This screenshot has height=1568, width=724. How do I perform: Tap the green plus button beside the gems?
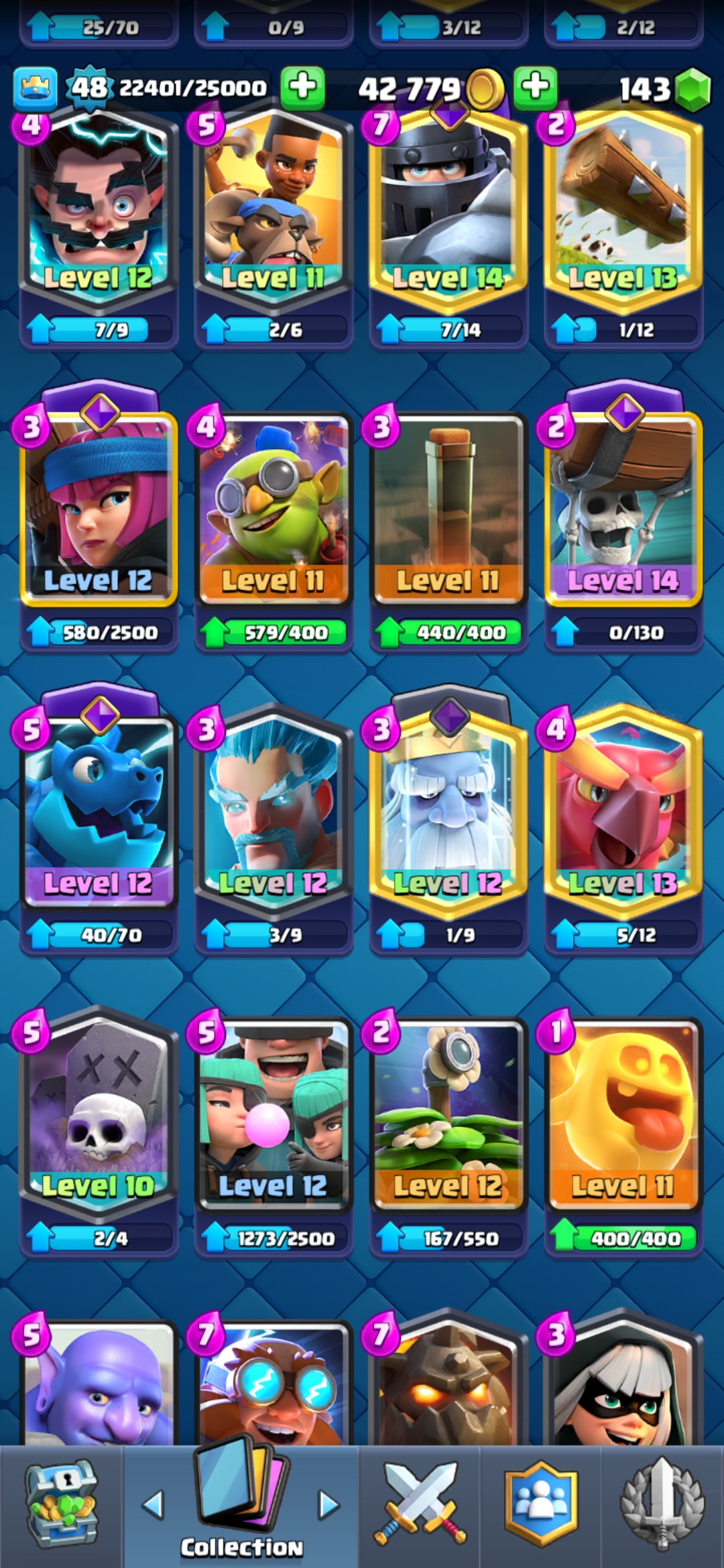535,88
